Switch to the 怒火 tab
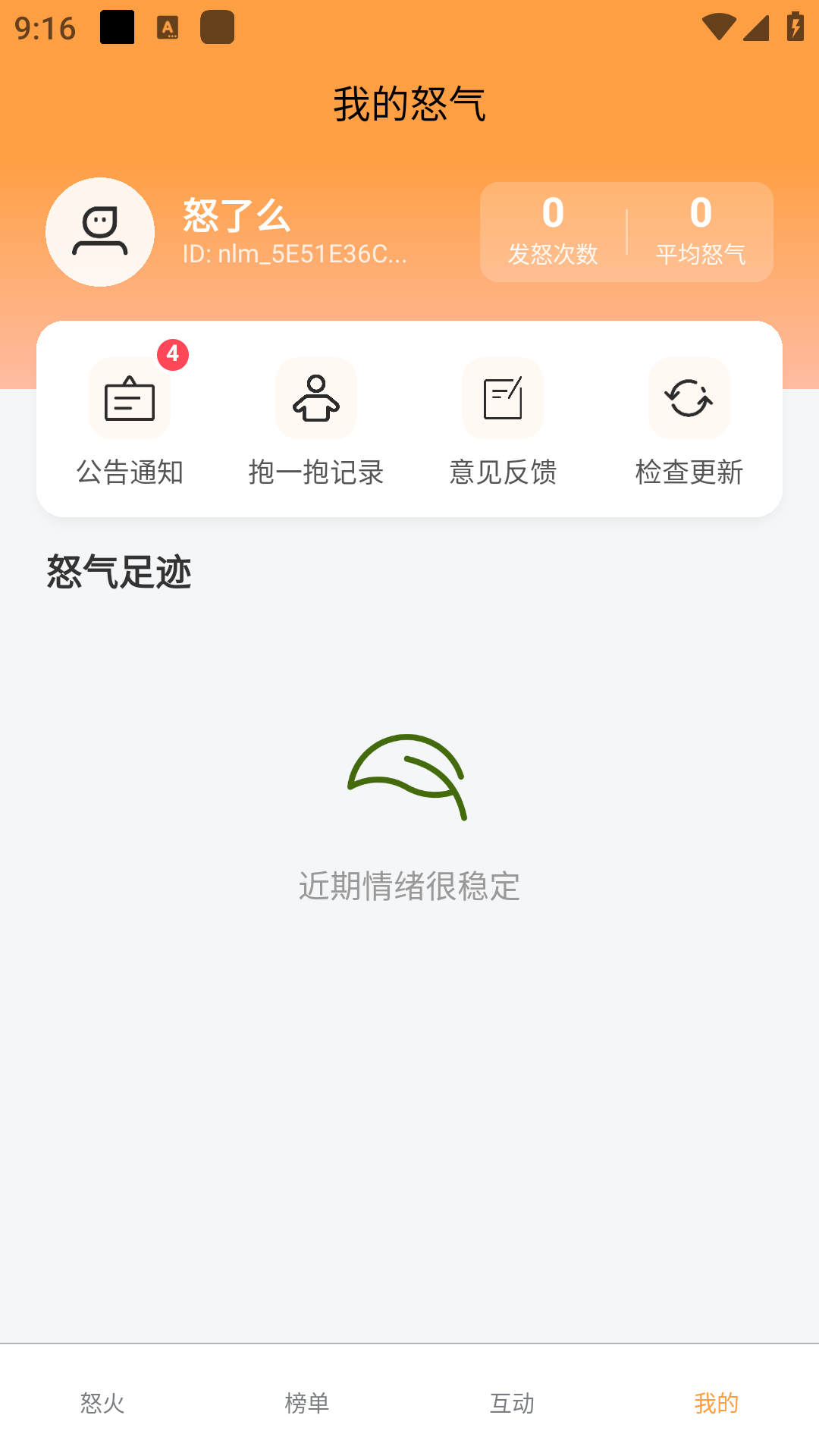 [x=104, y=1404]
